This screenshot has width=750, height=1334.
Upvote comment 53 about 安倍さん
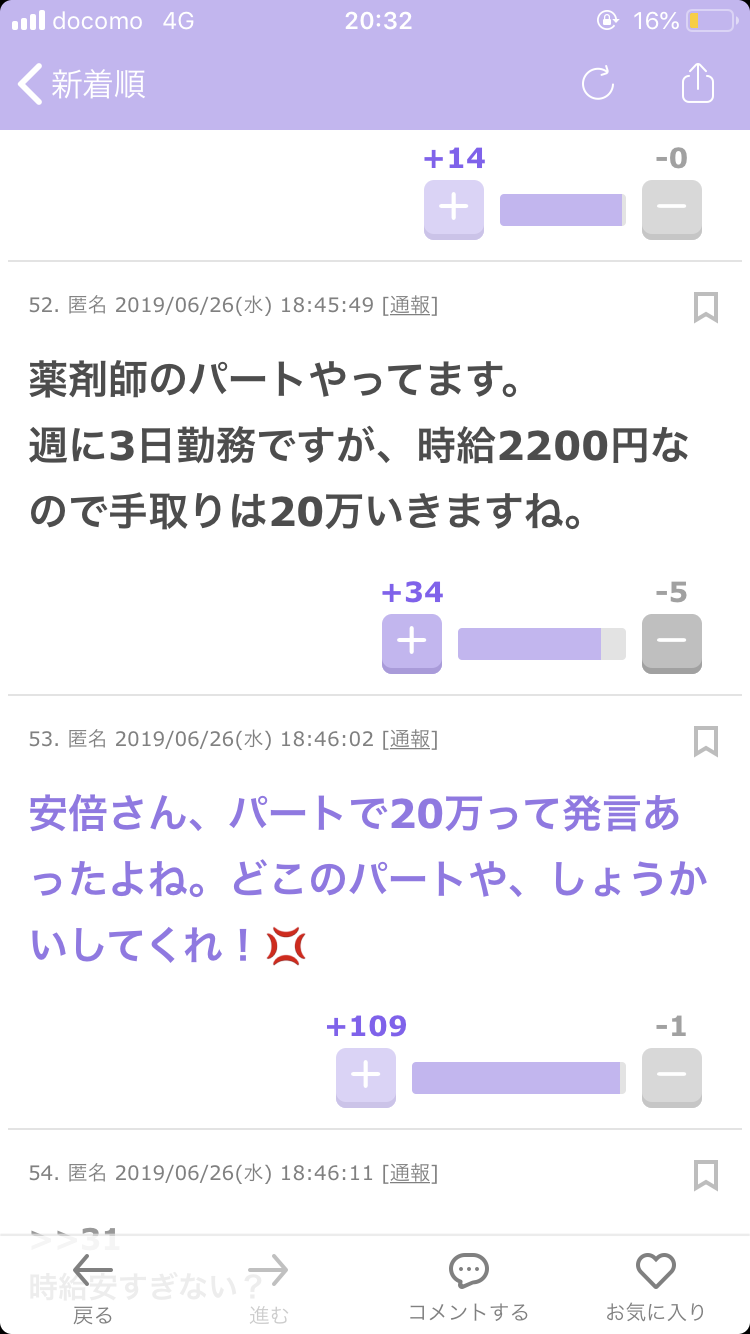[366, 1077]
